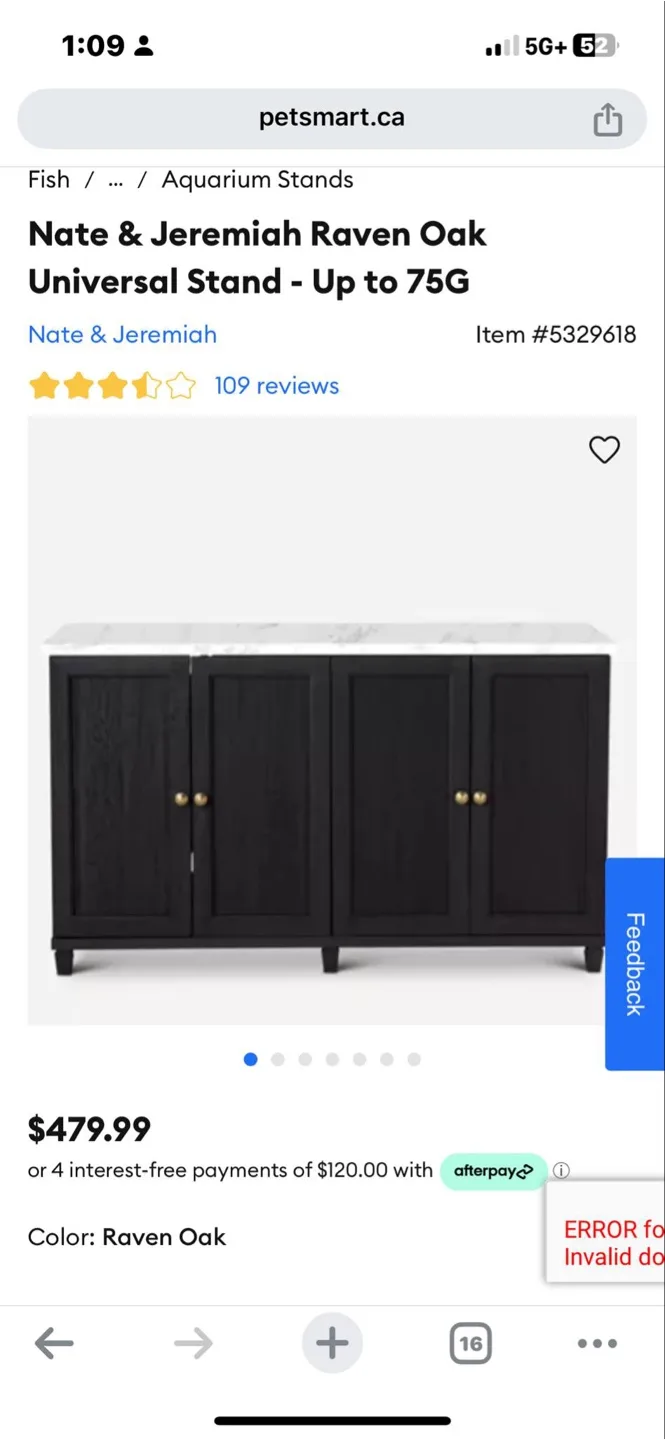Tap the petsmart.ca address bar

(x=331, y=118)
